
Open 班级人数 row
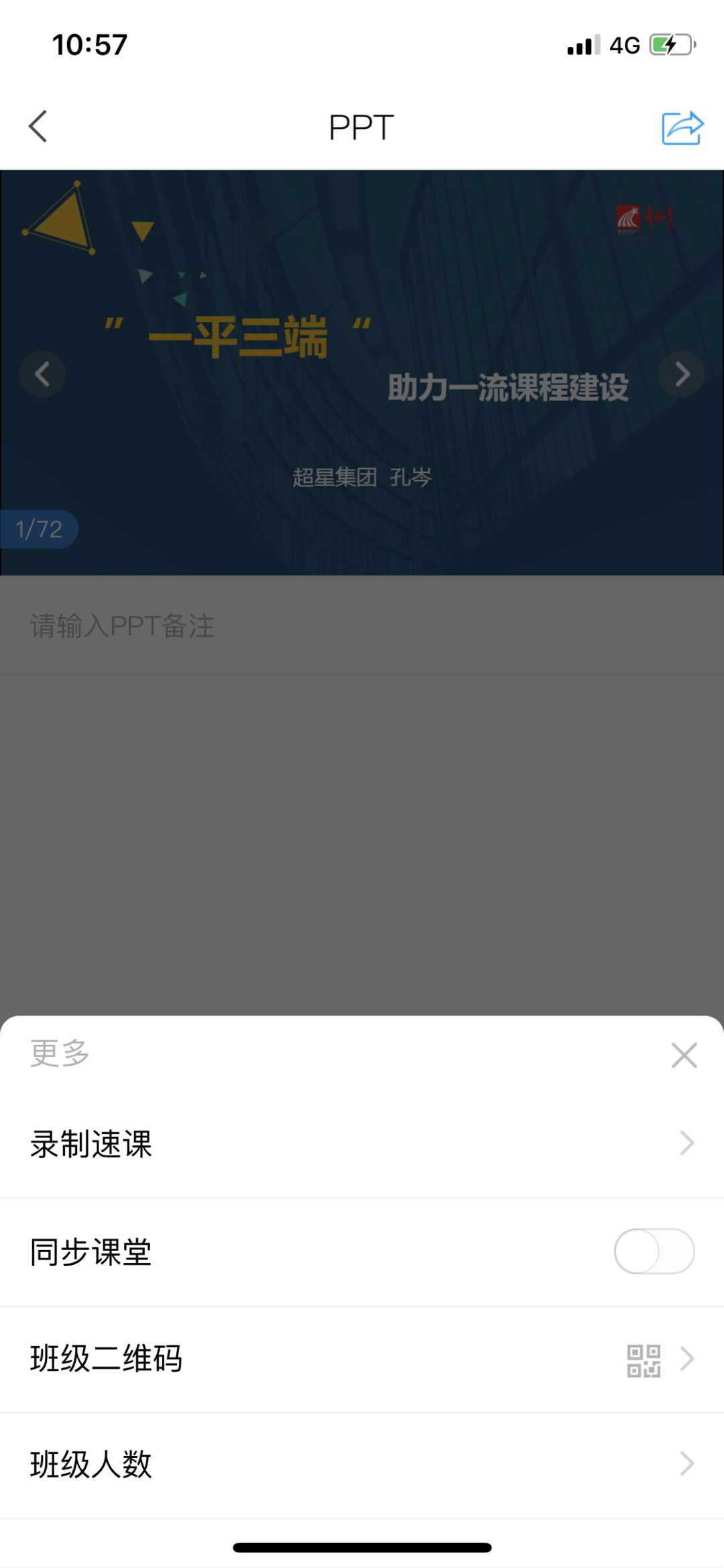[x=362, y=1464]
